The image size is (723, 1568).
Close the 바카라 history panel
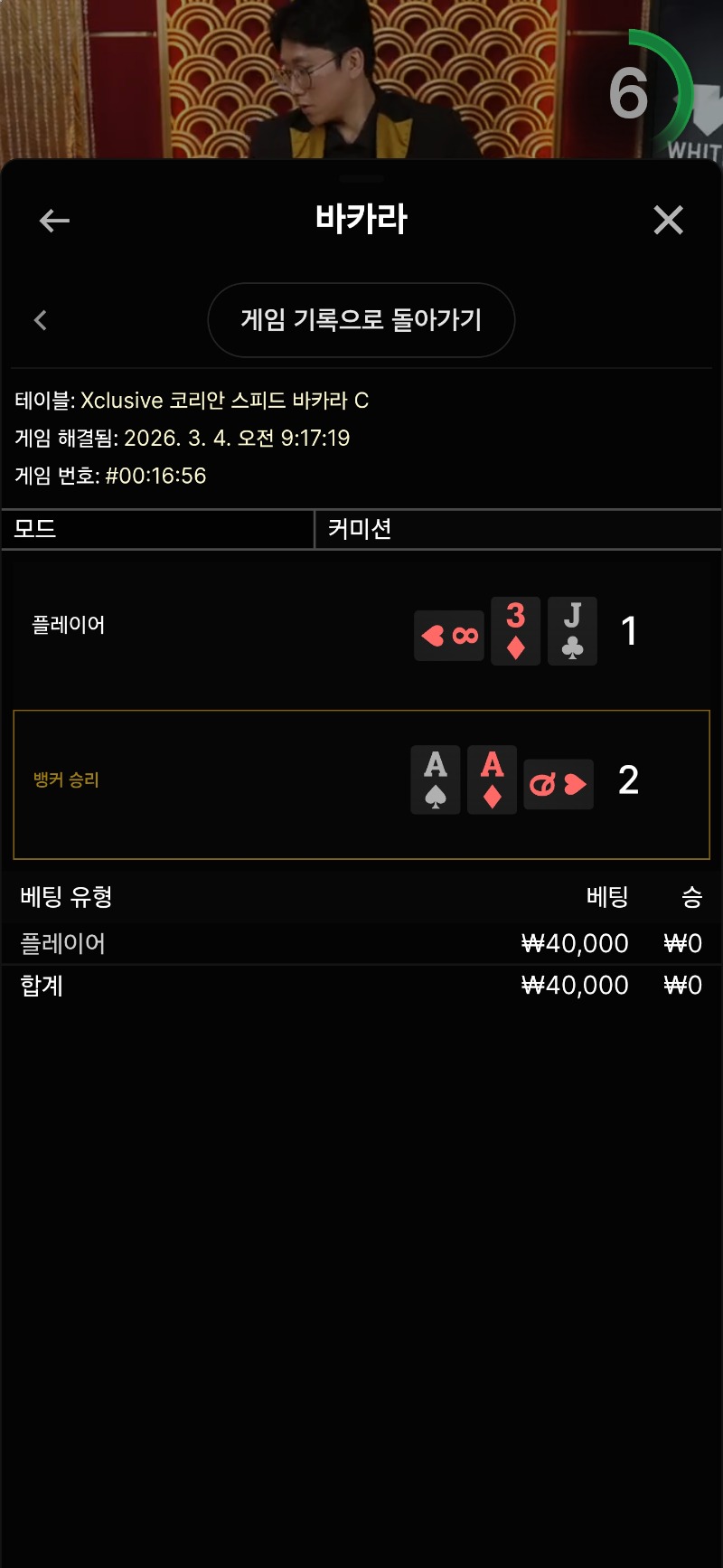click(x=668, y=220)
